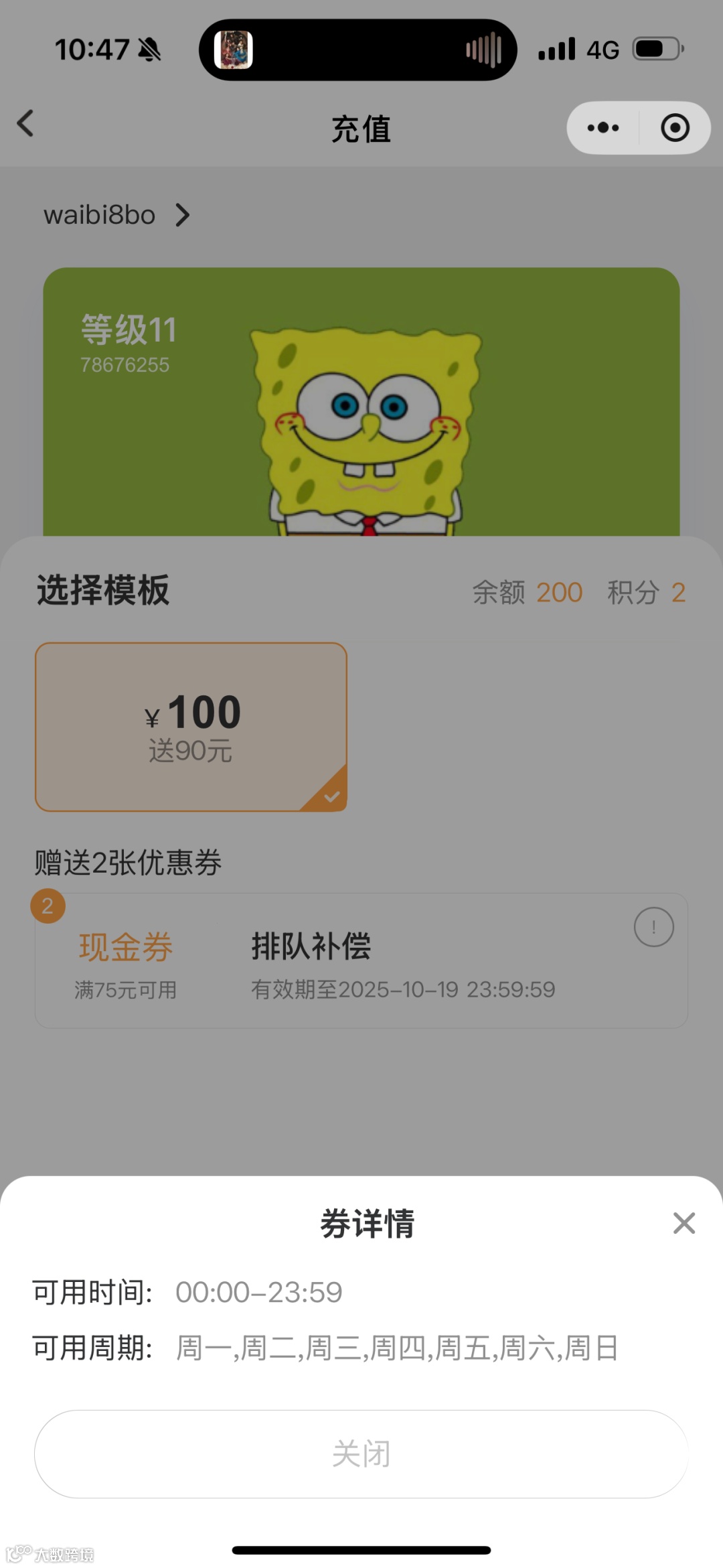Viewport: 723px width, 1568px height.
Task: Select the 选择模板 section header
Action: pyautogui.click(x=102, y=591)
